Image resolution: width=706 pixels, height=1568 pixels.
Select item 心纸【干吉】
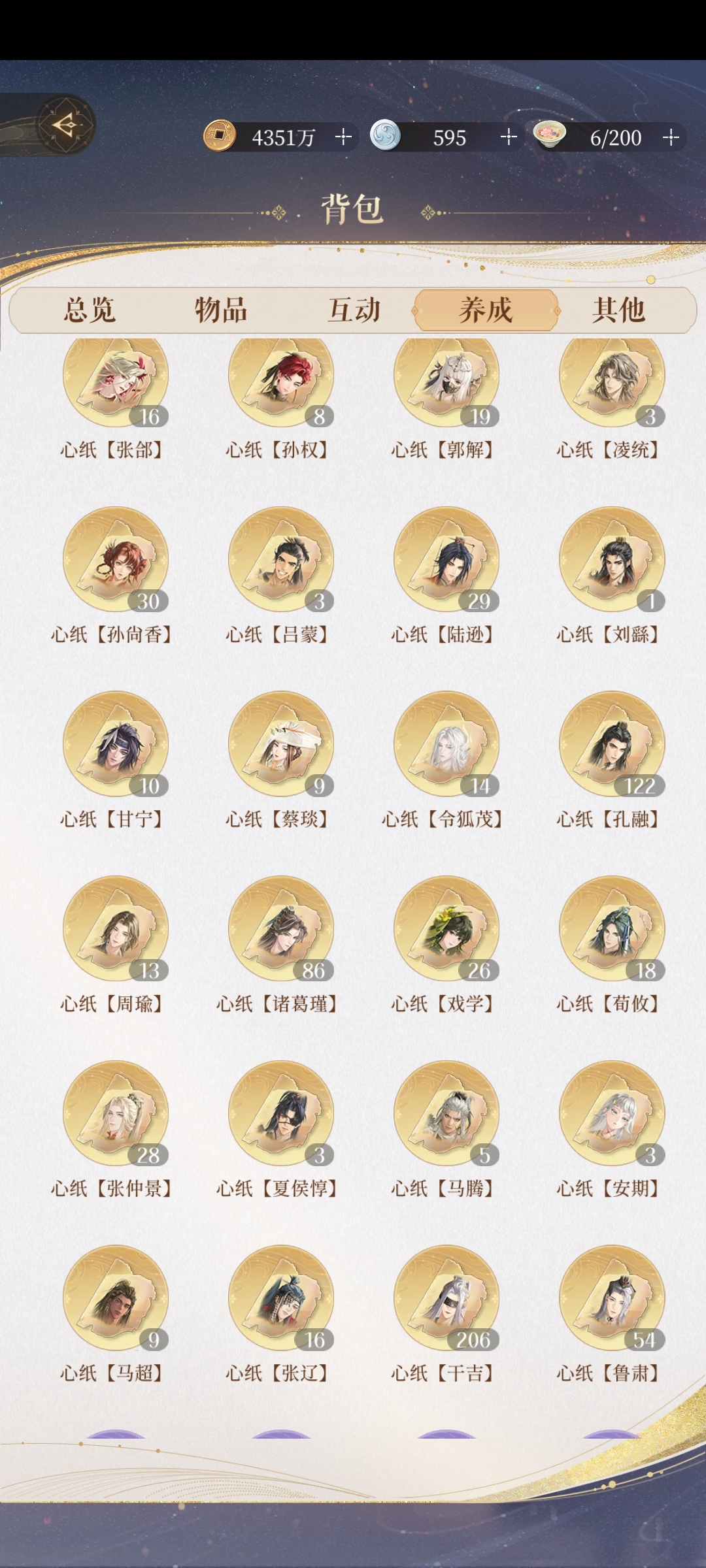pyautogui.click(x=446, y=1298)
